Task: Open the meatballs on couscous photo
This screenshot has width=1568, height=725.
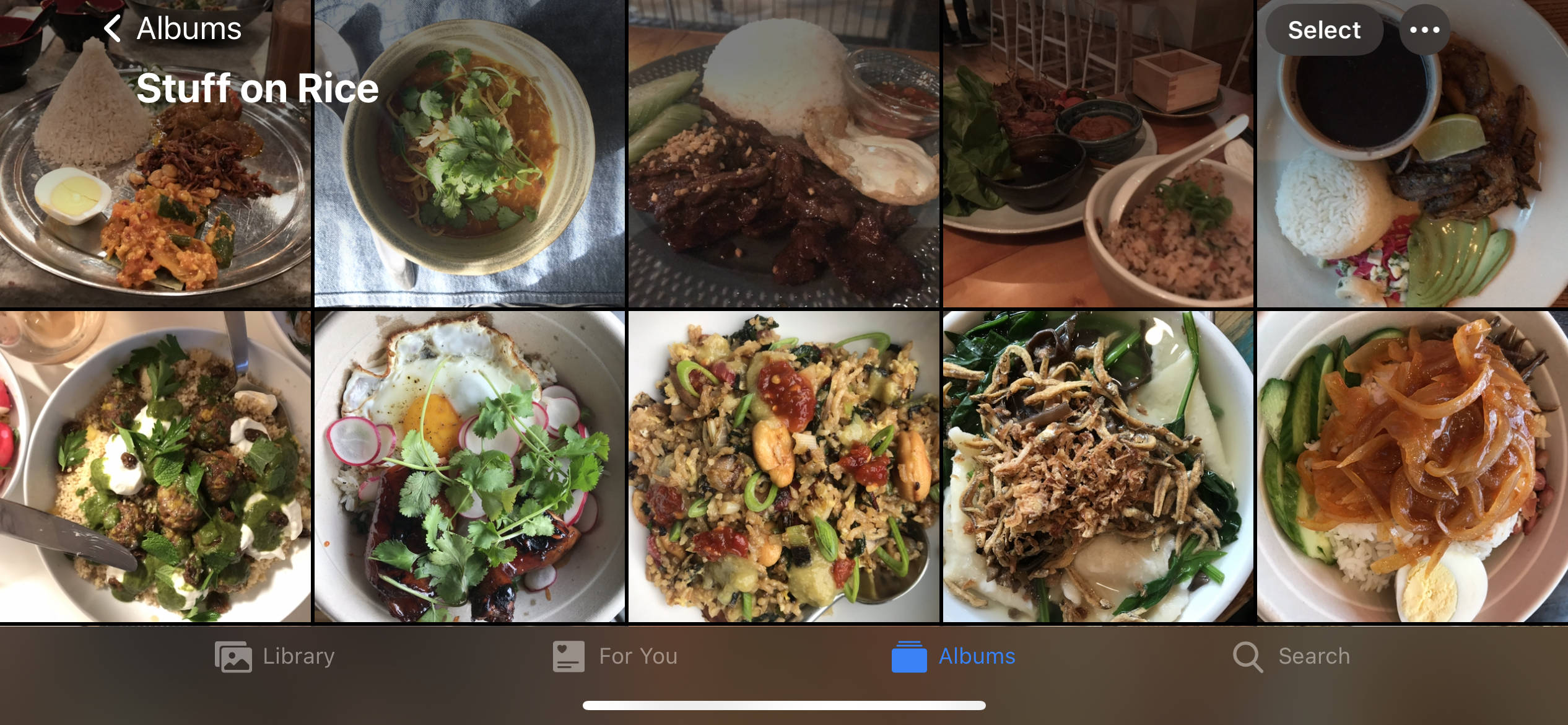Action: pyautogui.click(x=155, y=467)
